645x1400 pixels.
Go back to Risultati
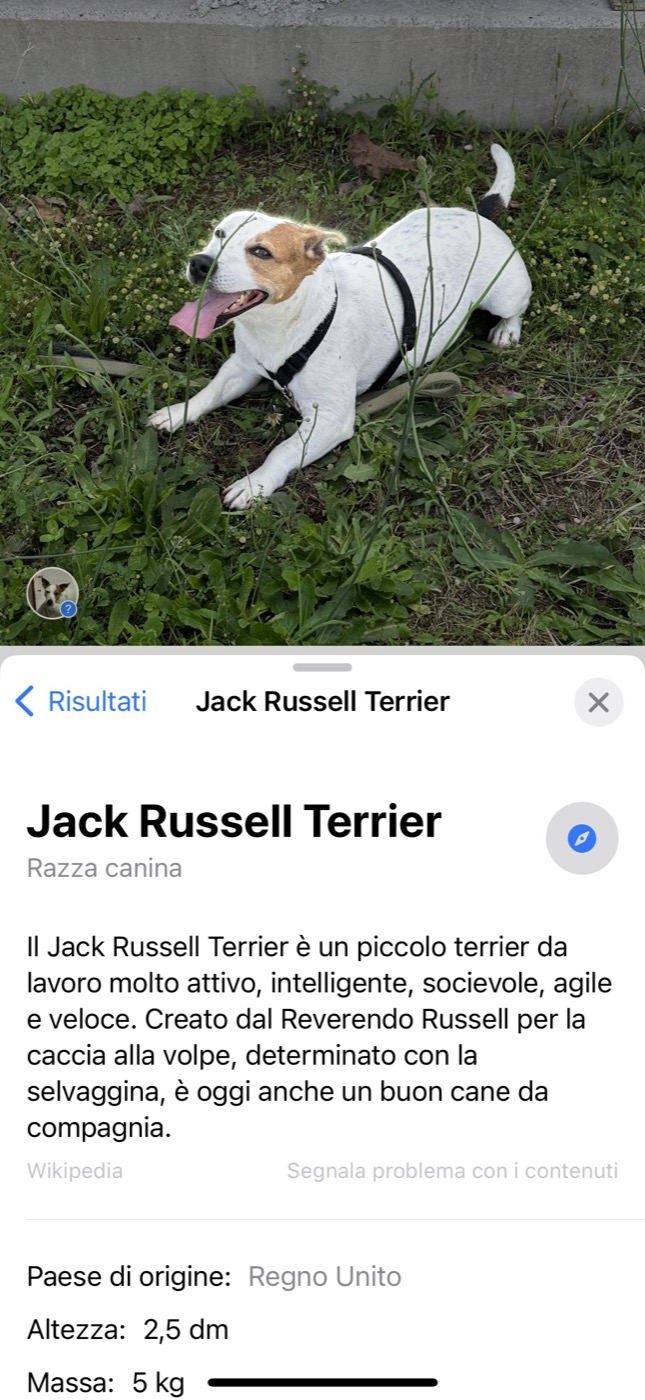pos(81,702)
